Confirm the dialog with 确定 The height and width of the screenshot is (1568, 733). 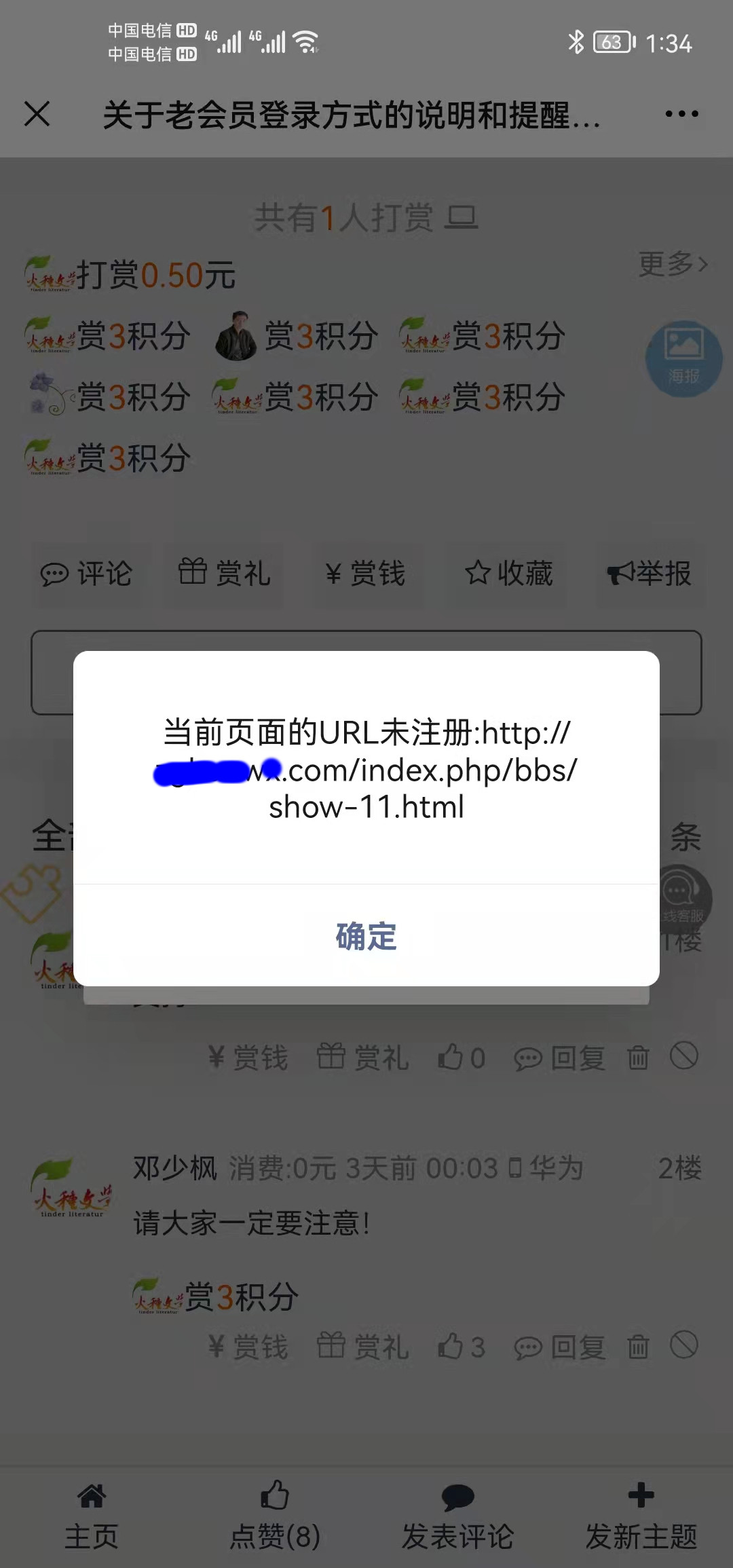pyautogui.click(x=366, y=936)
